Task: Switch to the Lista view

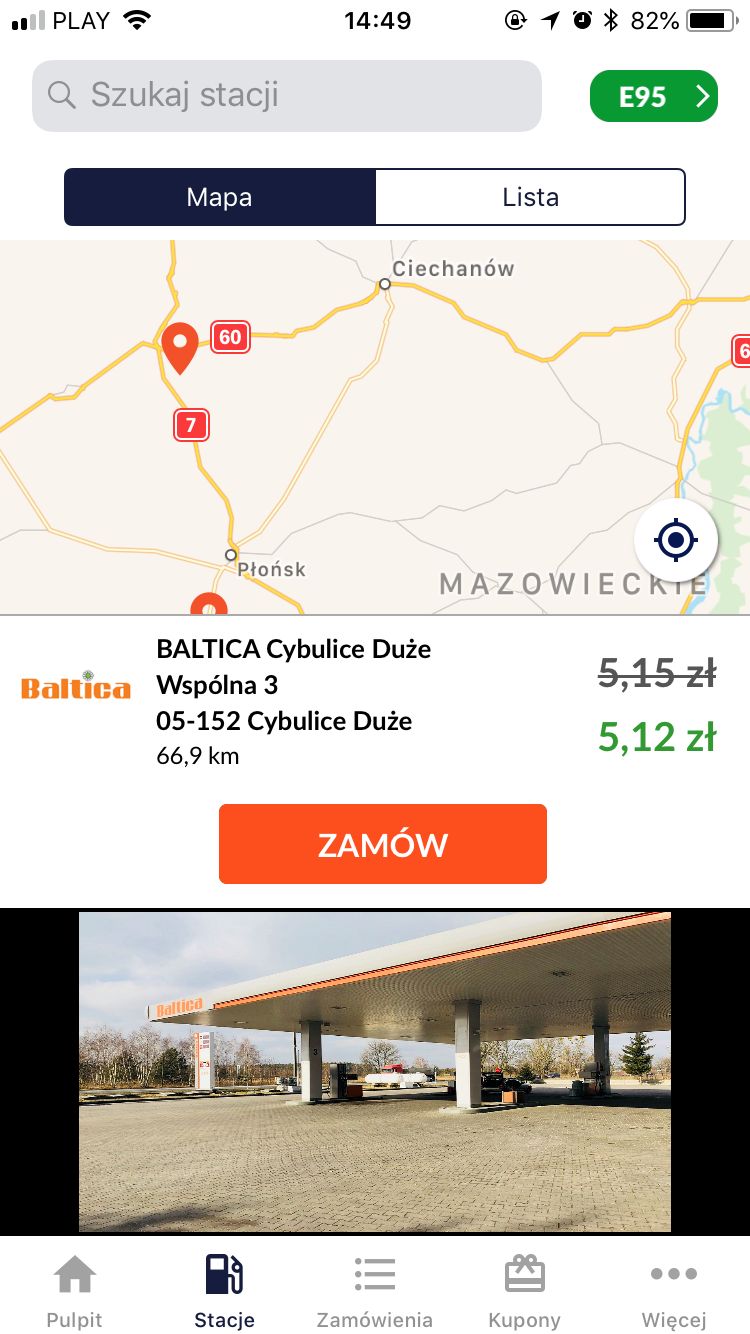Action: click(x=530, y=197)
